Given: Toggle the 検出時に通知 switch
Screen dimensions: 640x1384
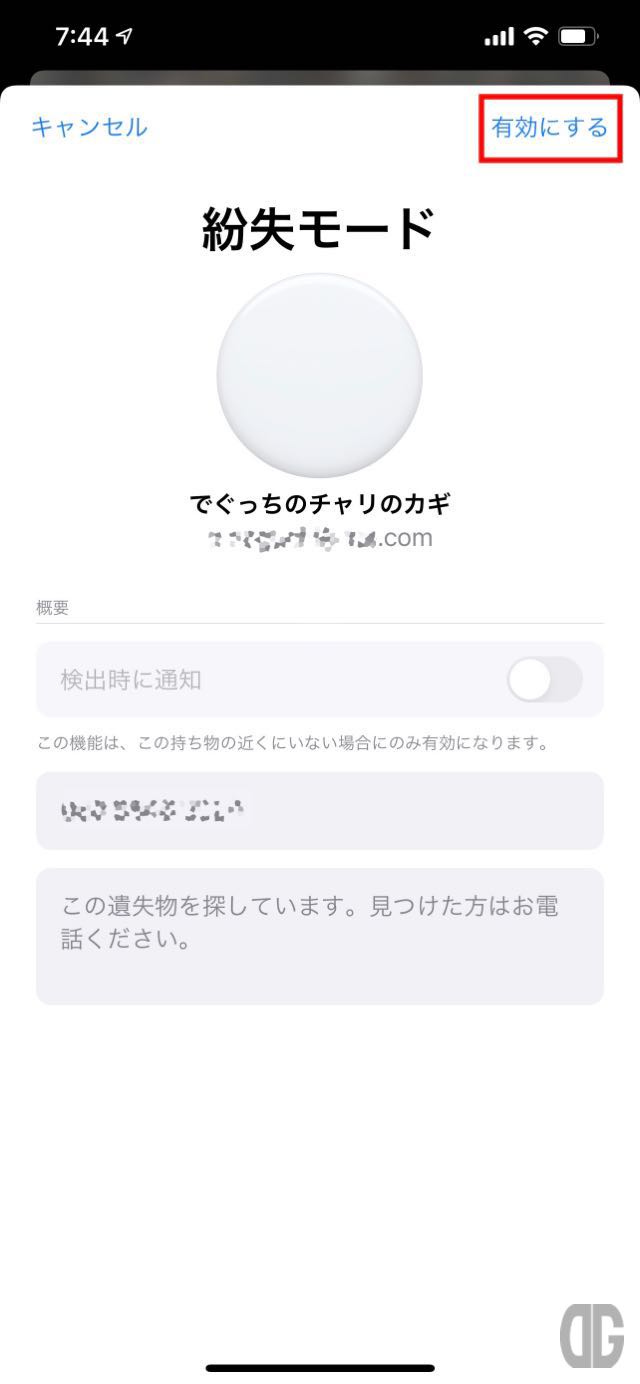Looking at the screenshot, I should point(544,680).
